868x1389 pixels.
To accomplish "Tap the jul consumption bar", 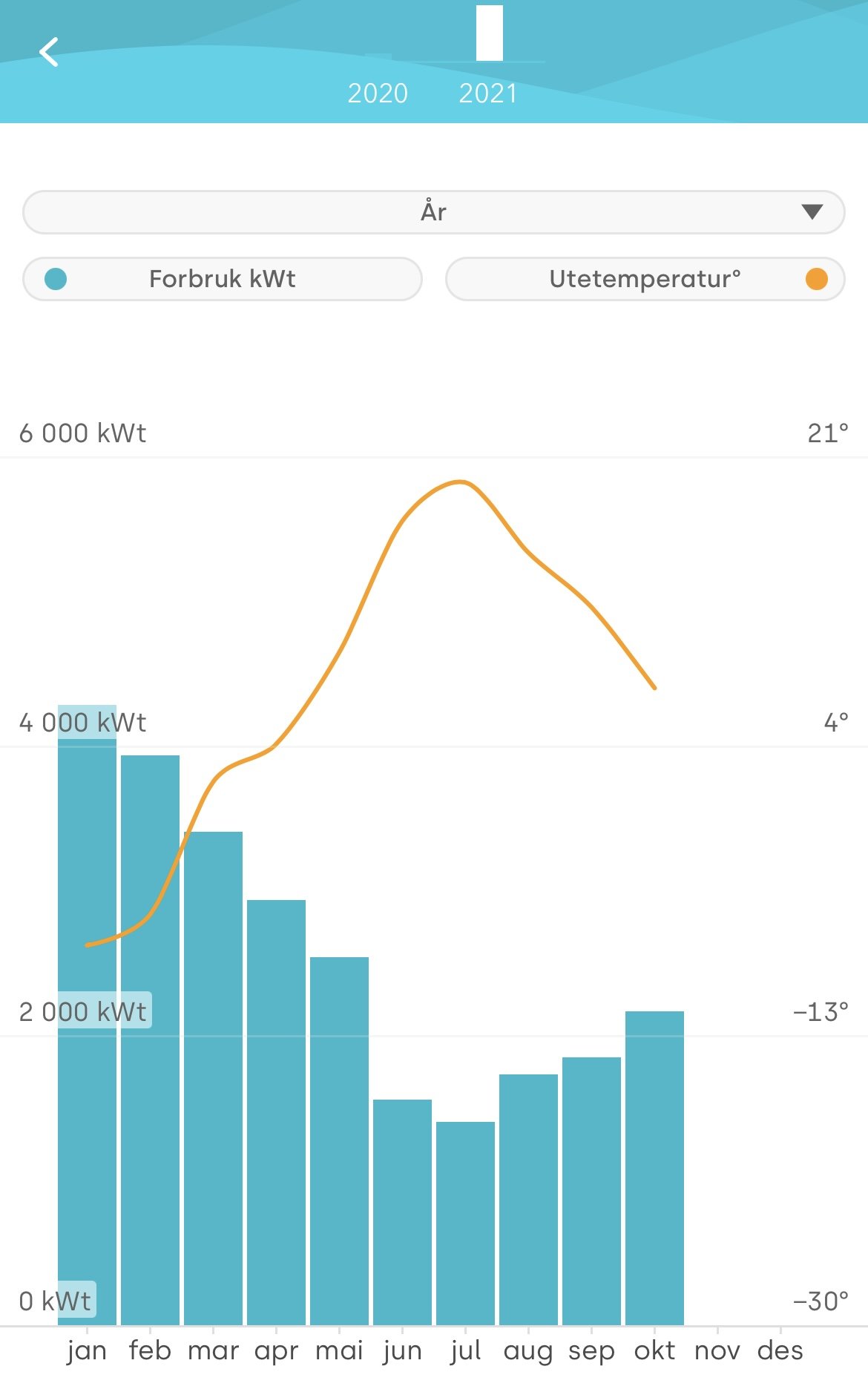I will coord(465,1224).
